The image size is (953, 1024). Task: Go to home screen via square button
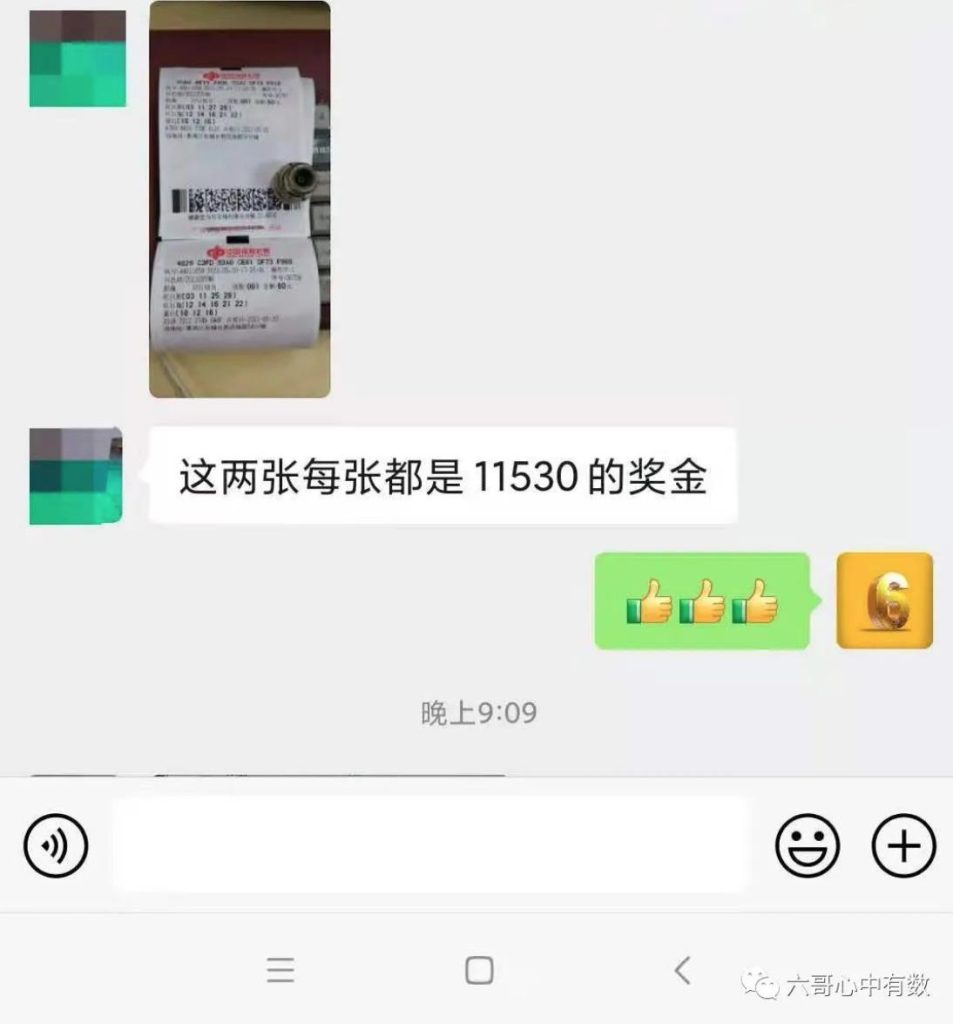(x=479, y=970)
